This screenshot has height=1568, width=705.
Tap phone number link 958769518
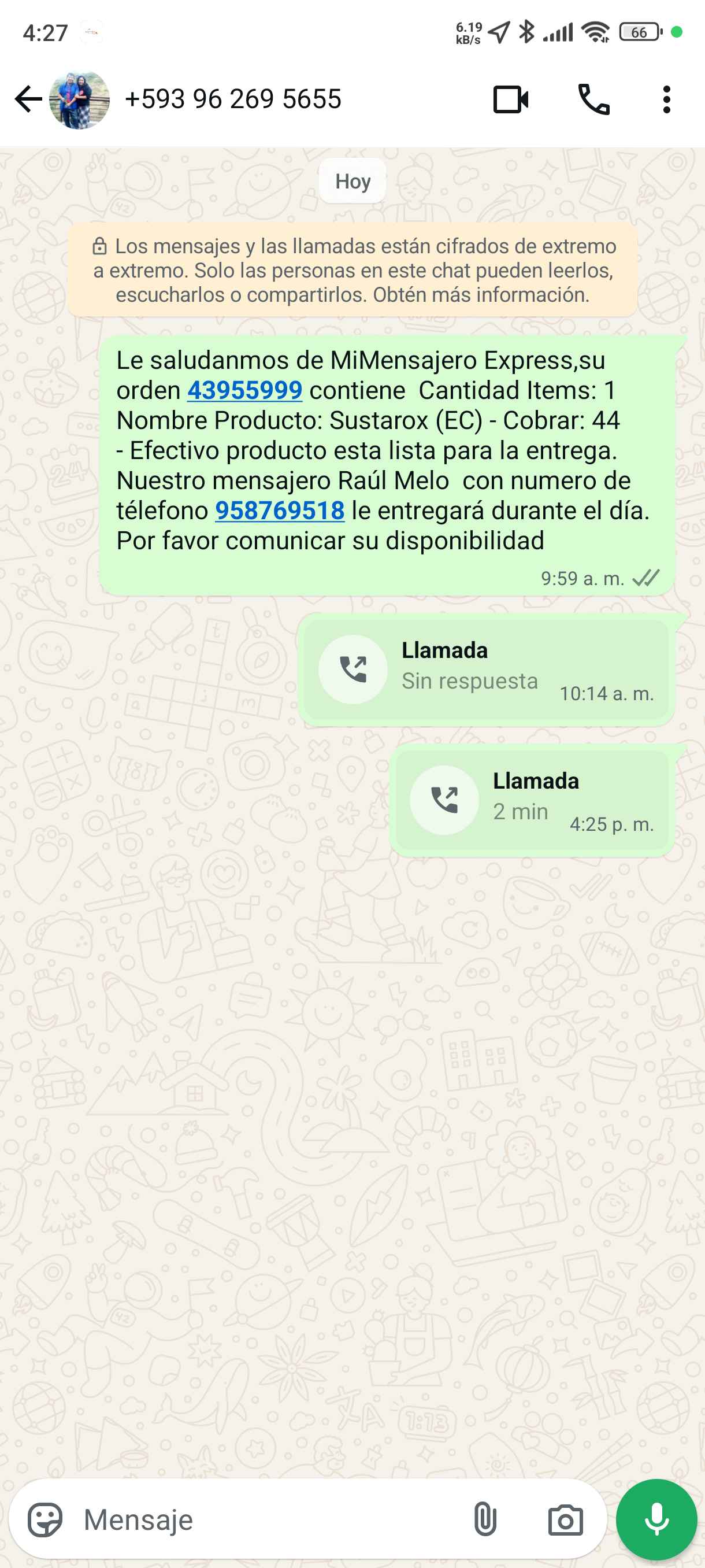pyautogui.click(x=280, y=511)
